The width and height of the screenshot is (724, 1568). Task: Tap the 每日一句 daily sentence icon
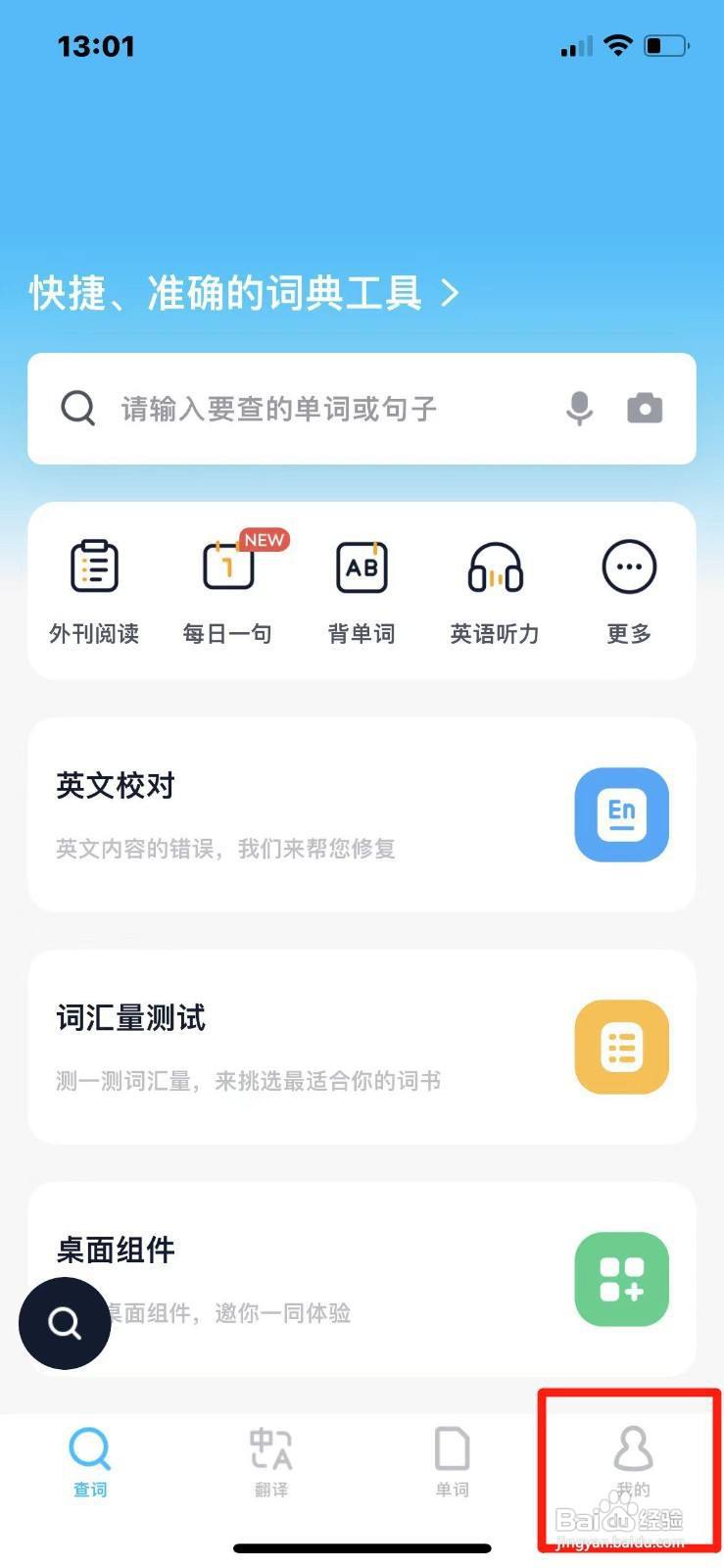click(x=227, y=566)
